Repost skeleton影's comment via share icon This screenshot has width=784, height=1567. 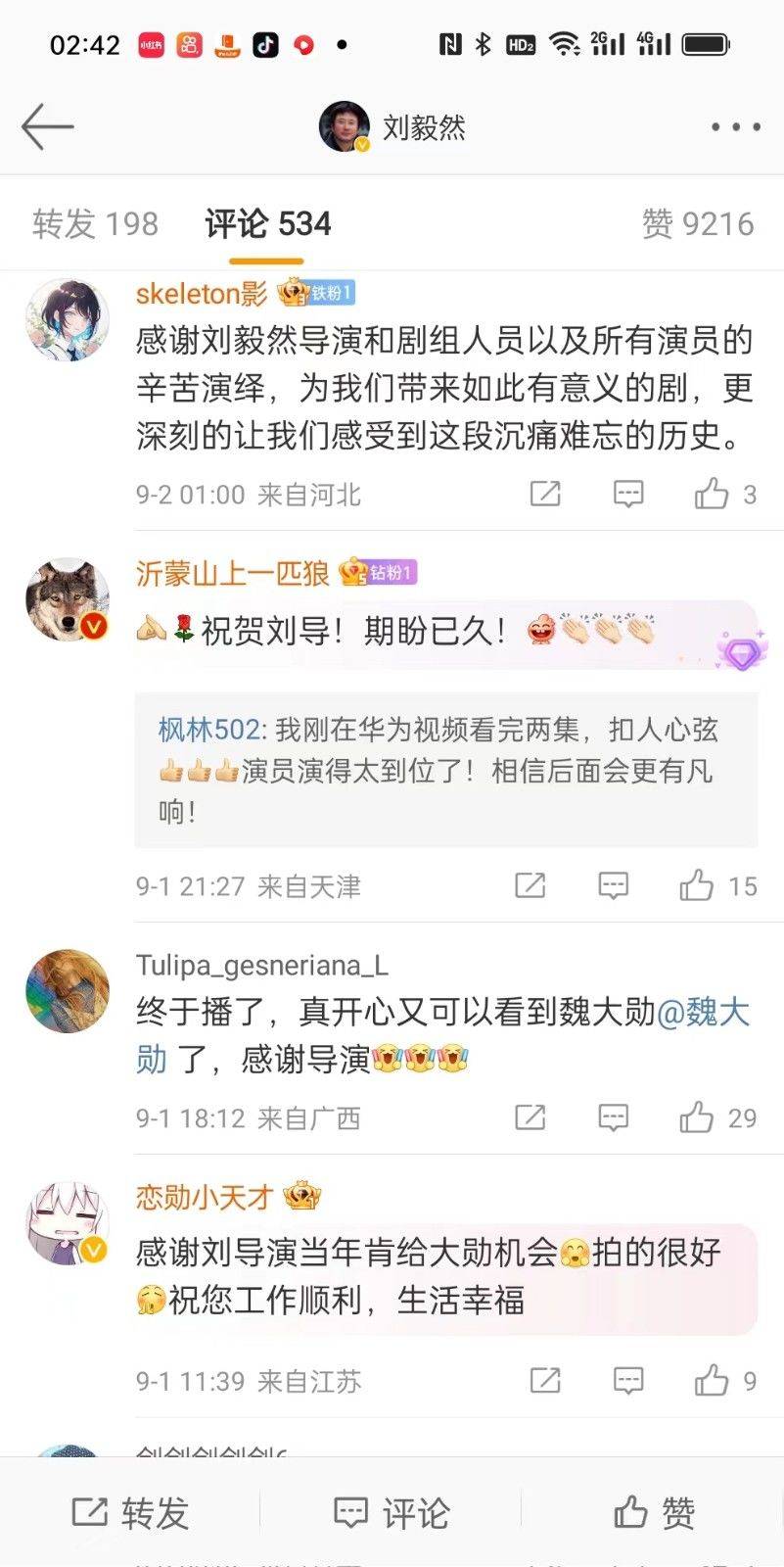[545, 495]
